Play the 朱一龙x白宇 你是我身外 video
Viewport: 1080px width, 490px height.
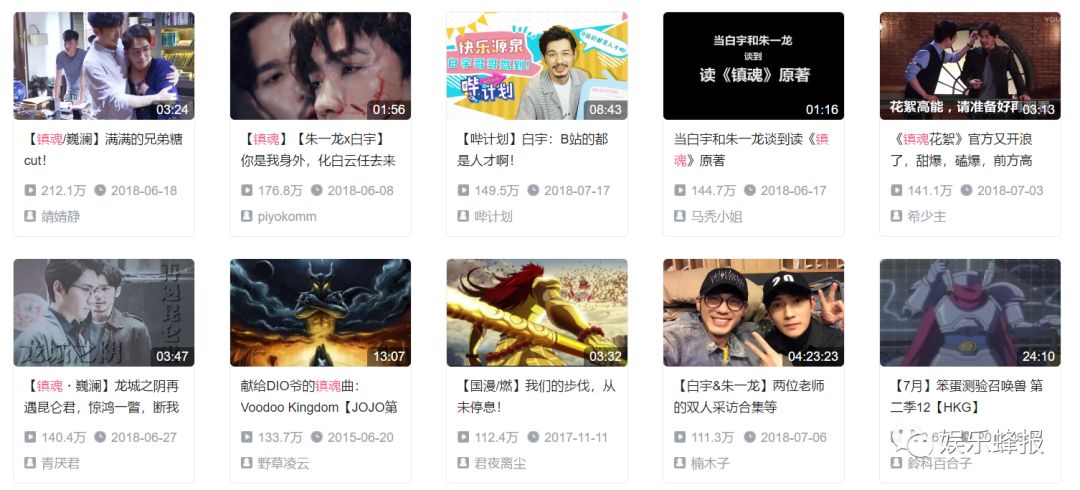coord(320,66)
